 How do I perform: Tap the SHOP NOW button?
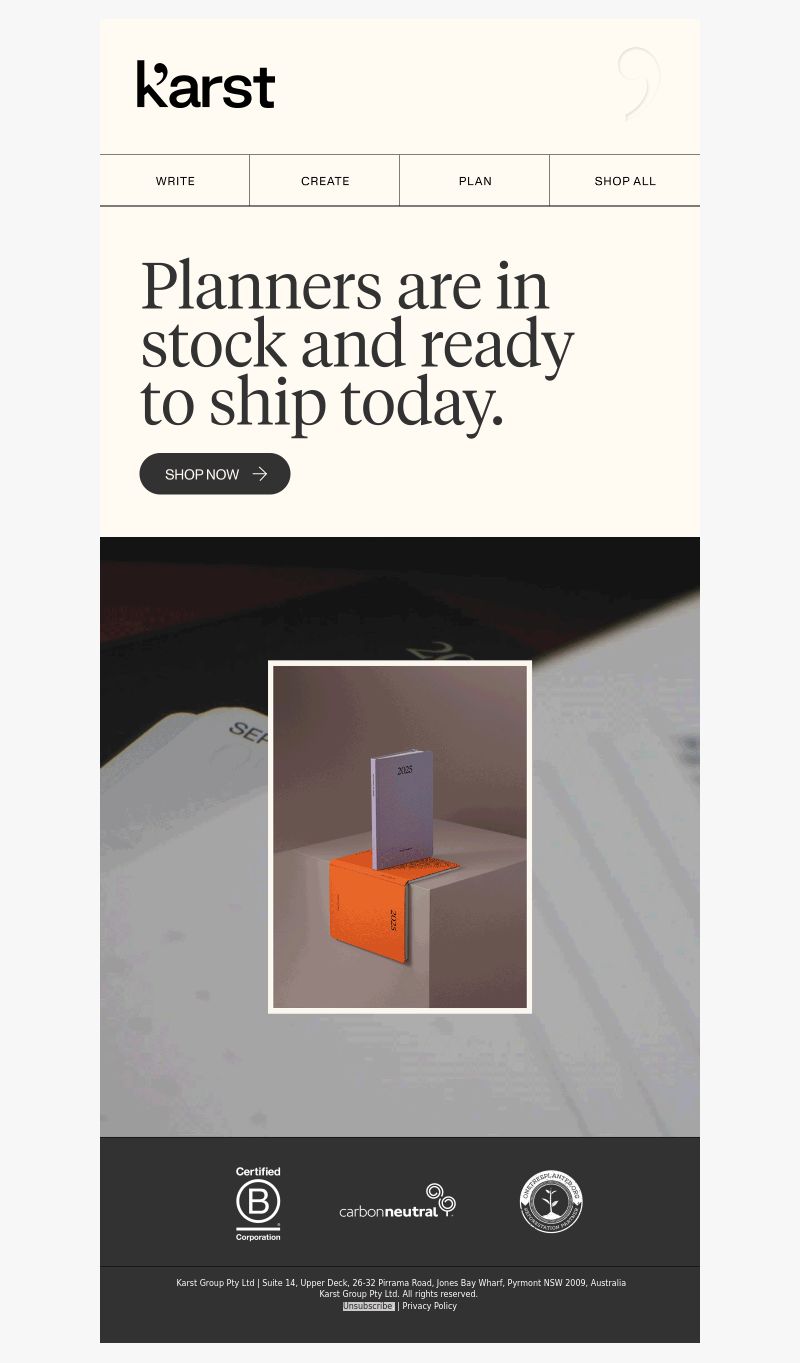pos(215,474)
